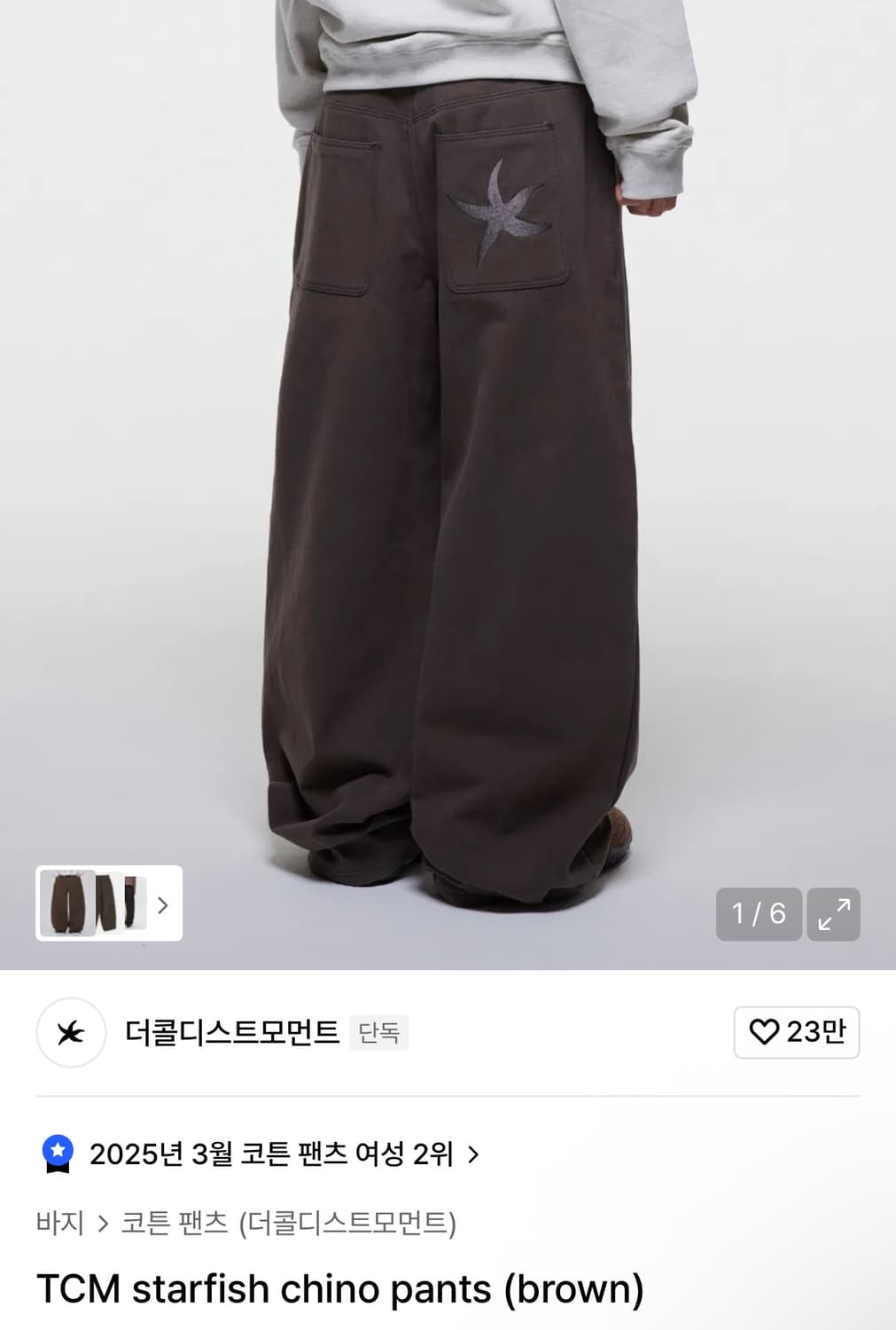This screenshot has width=896, height=1330.
Task: Toggle like on the product via 23만 button
Action: pos(796,1033)
